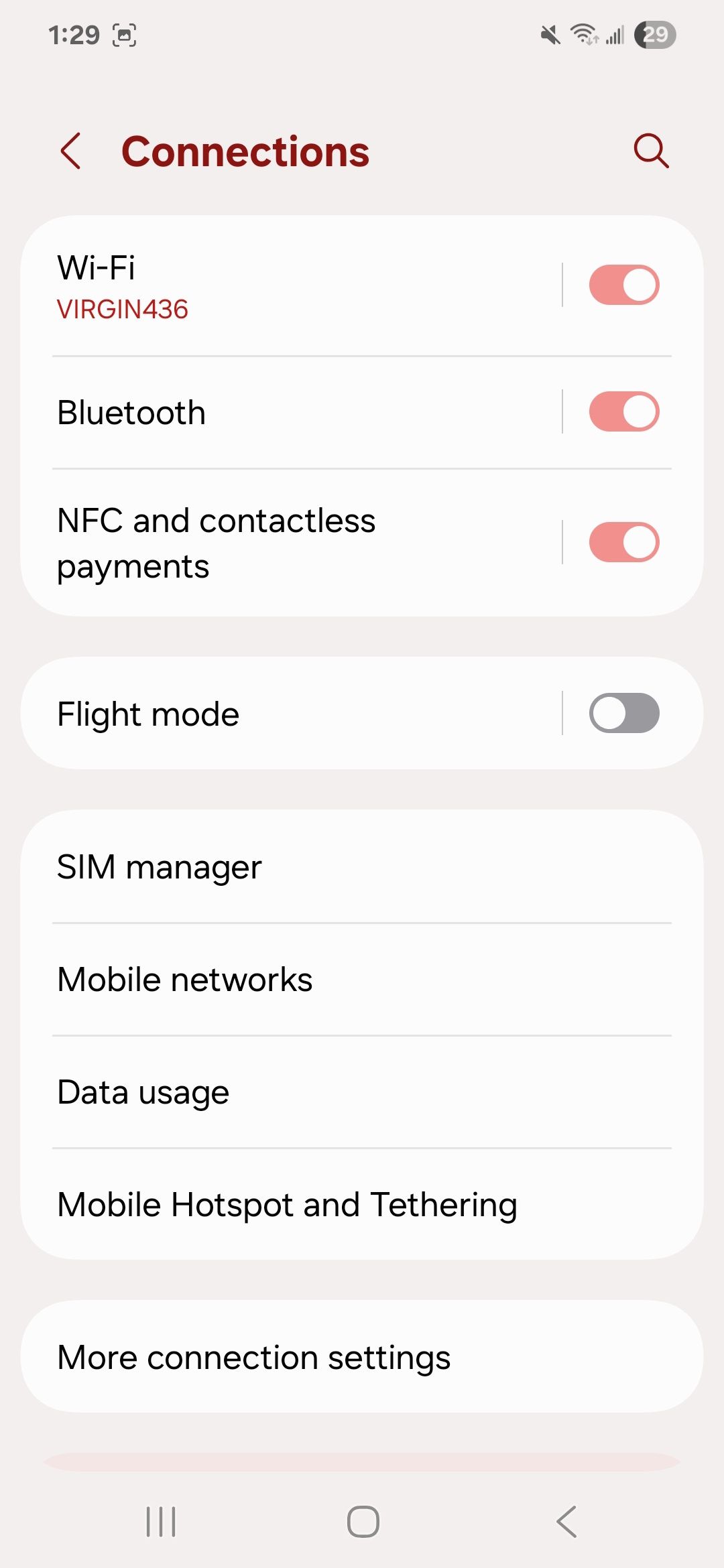Enable Flight mode

click(x=623, y=714)
